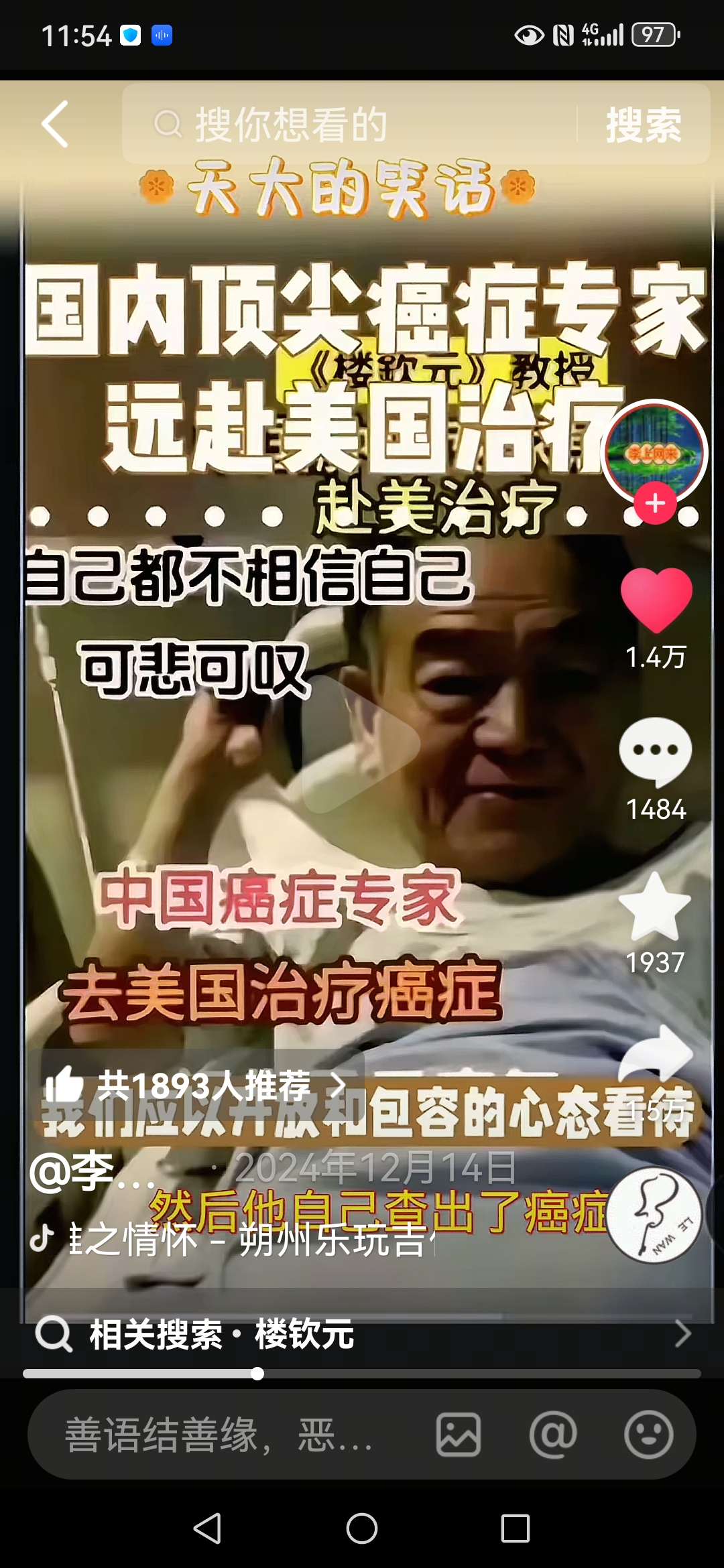Tap the comment input box
Viewport: 724px width, 1568px height.
[221, 1435]
